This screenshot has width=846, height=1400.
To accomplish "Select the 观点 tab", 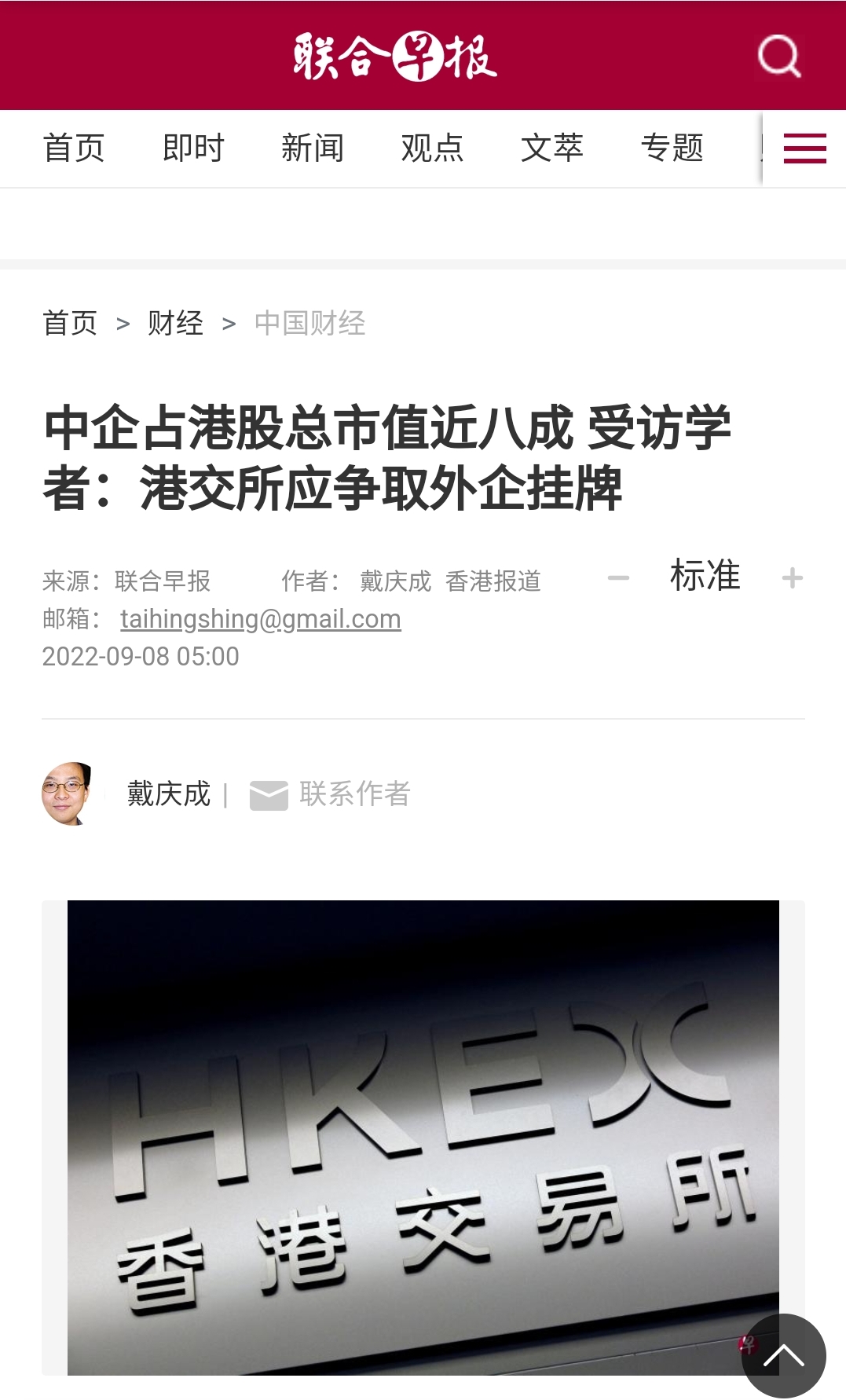I will (432, 148).
